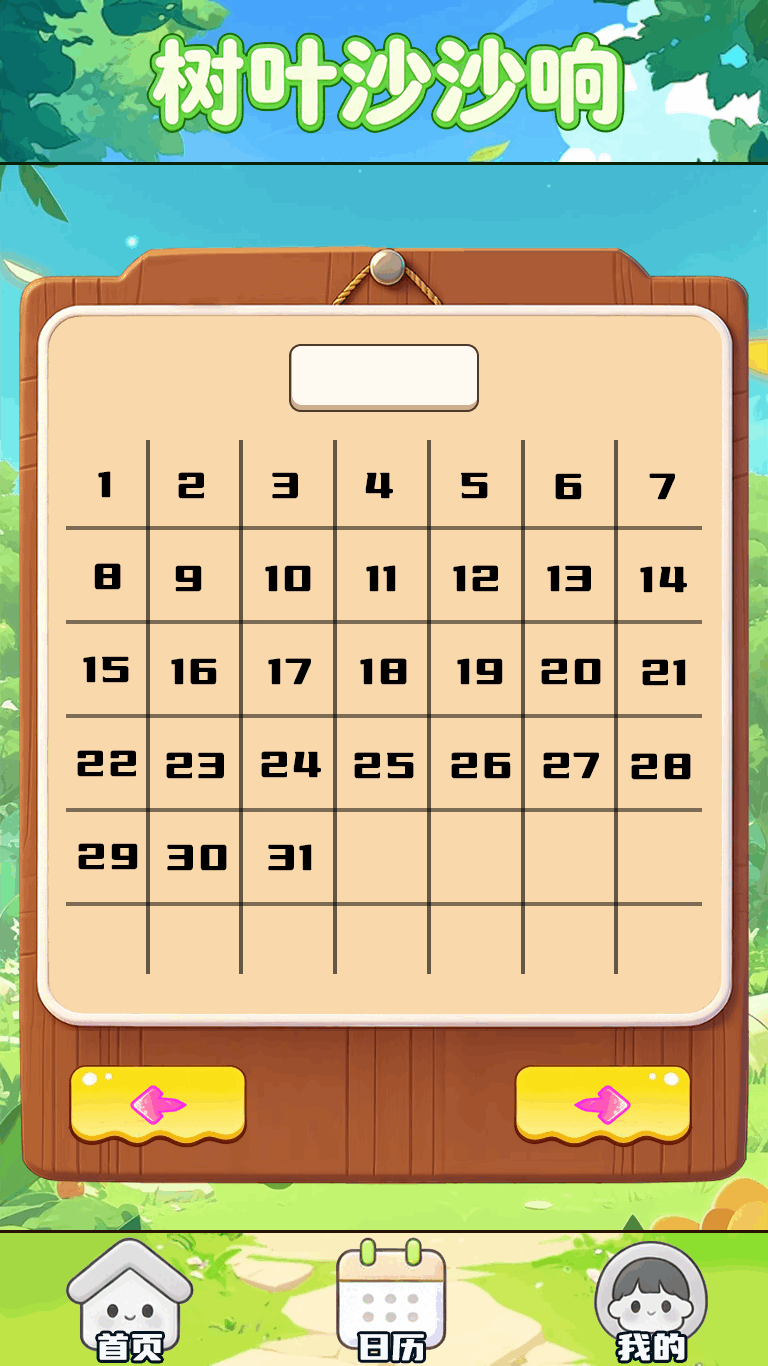Tap day 14 in the calendar
The image size is (768, 1366).
pos(662,578)
